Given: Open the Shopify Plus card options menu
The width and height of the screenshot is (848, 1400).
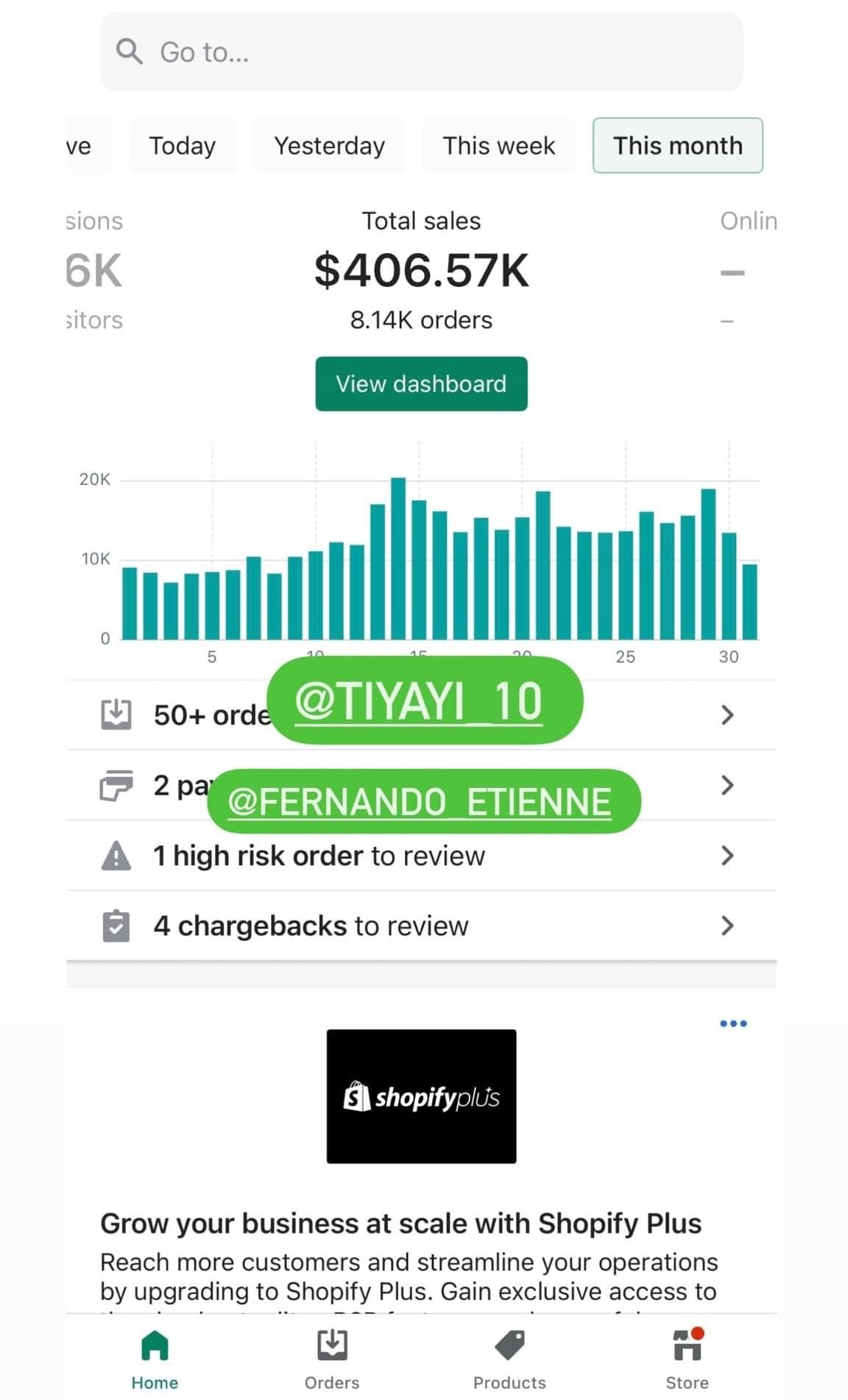Looking at the screenshot, I should click(x=733, y=1023).
